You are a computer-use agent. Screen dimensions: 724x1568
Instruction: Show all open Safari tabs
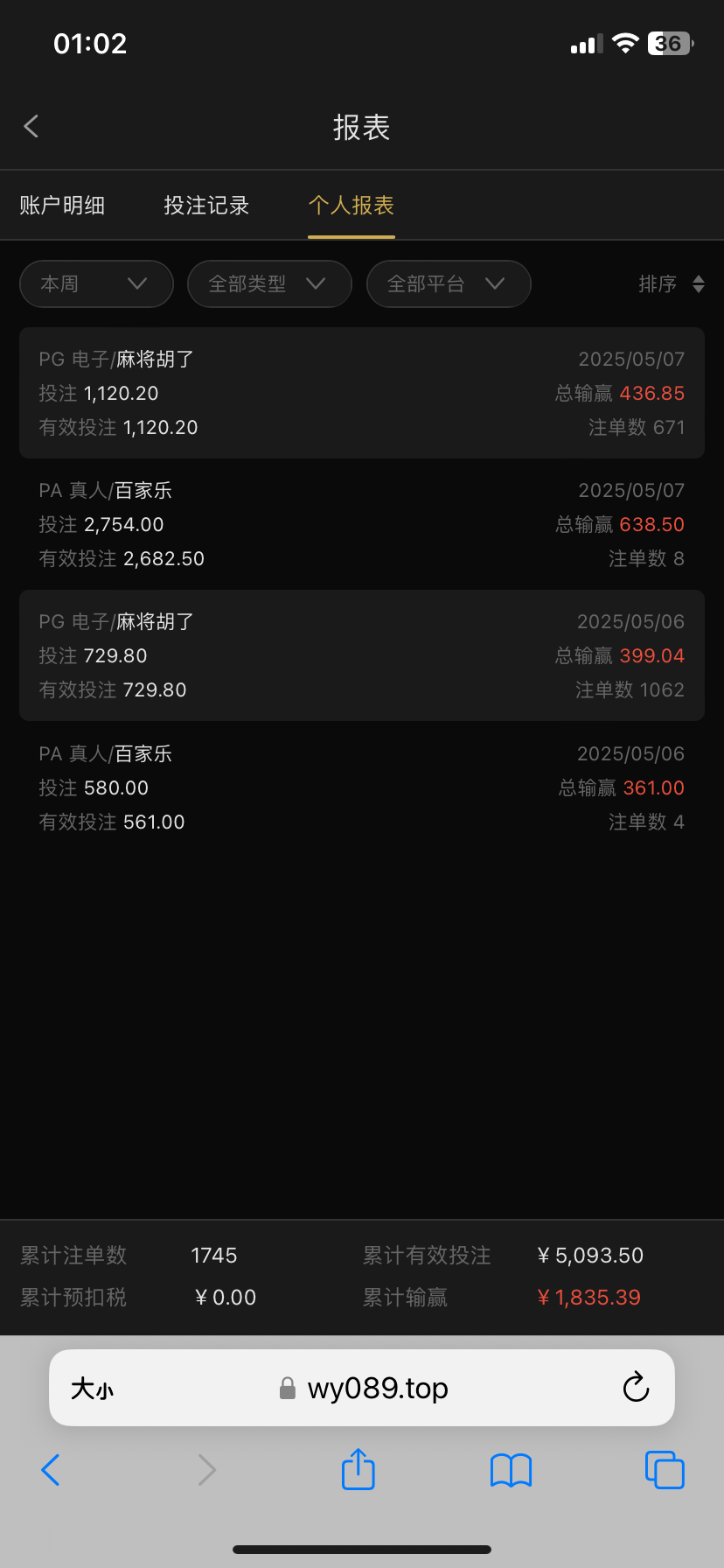tap(665, 1470)
